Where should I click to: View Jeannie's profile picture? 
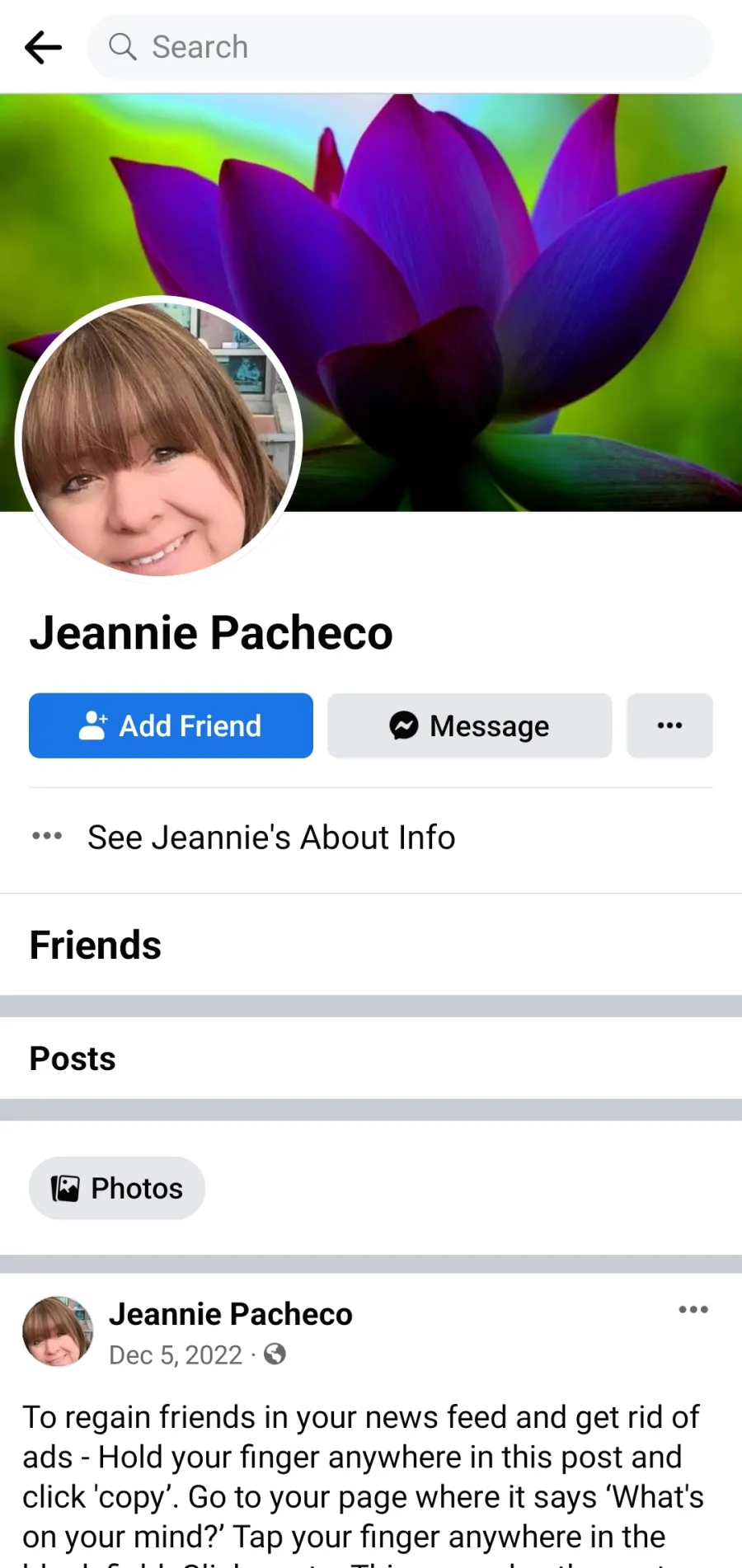[x=159, y=439]
